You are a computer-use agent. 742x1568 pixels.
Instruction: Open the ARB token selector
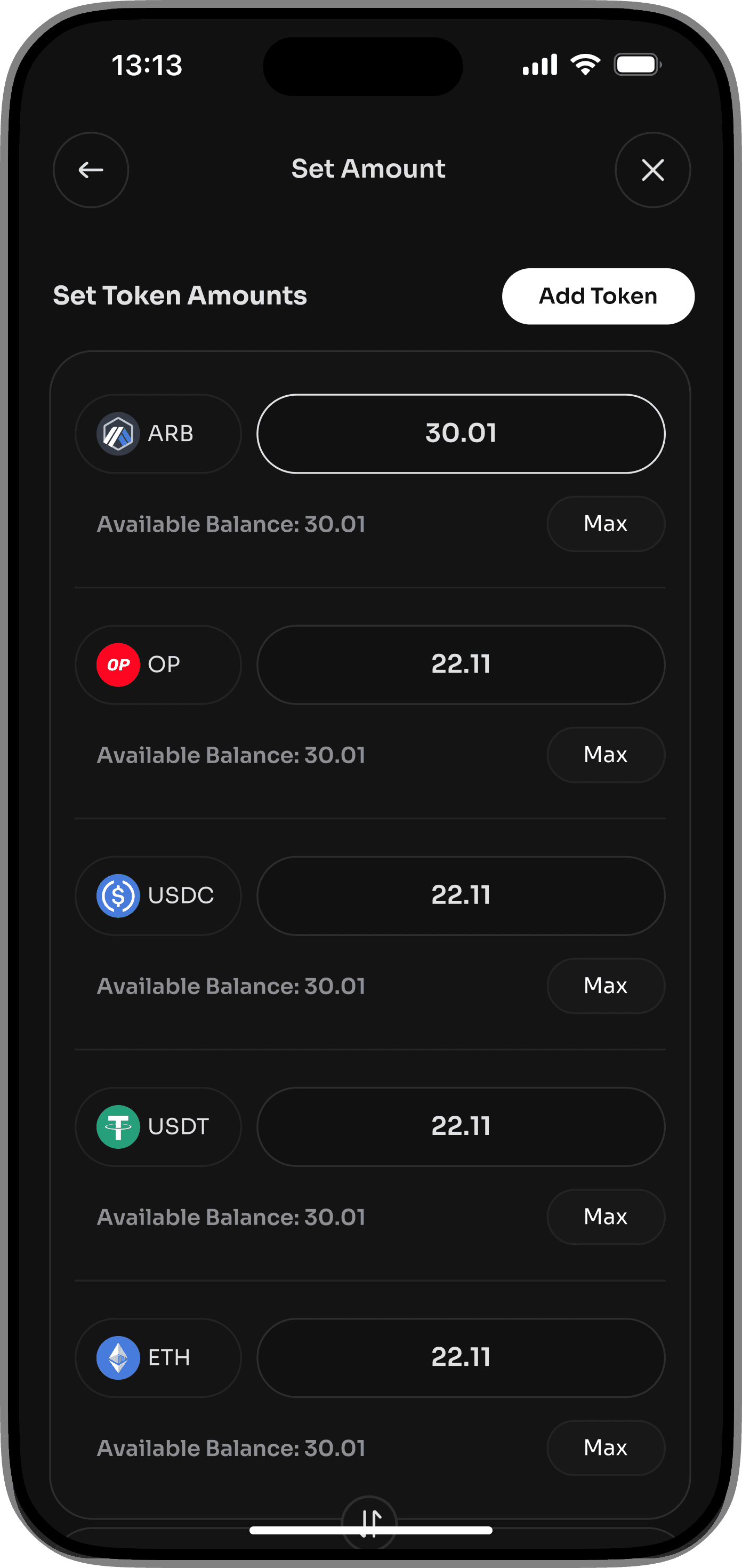coord(158,434)
